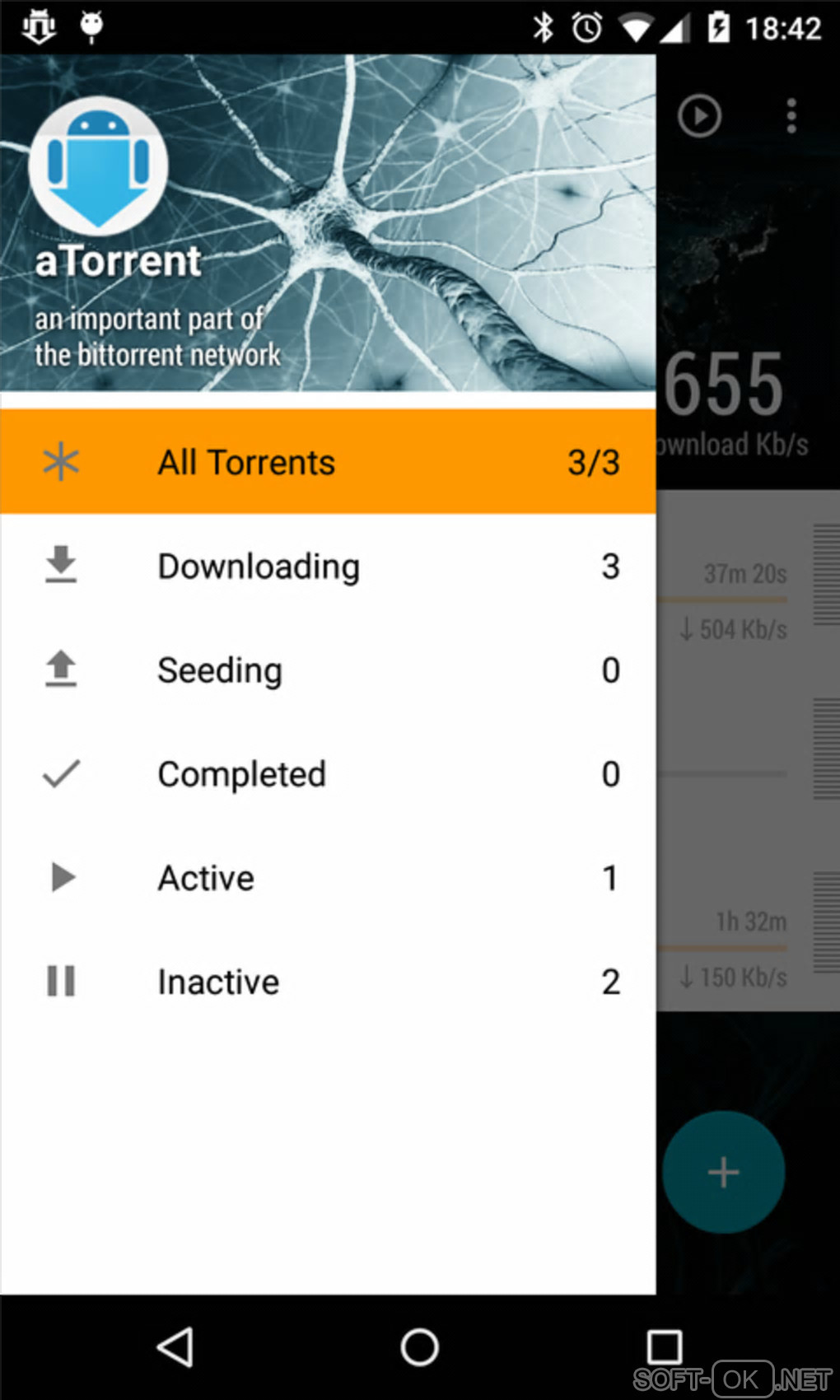This screenshot has height=1400, width=840.
Task: Filter by Active torrents
Action: pyautogui.click(x=328, y=878)
